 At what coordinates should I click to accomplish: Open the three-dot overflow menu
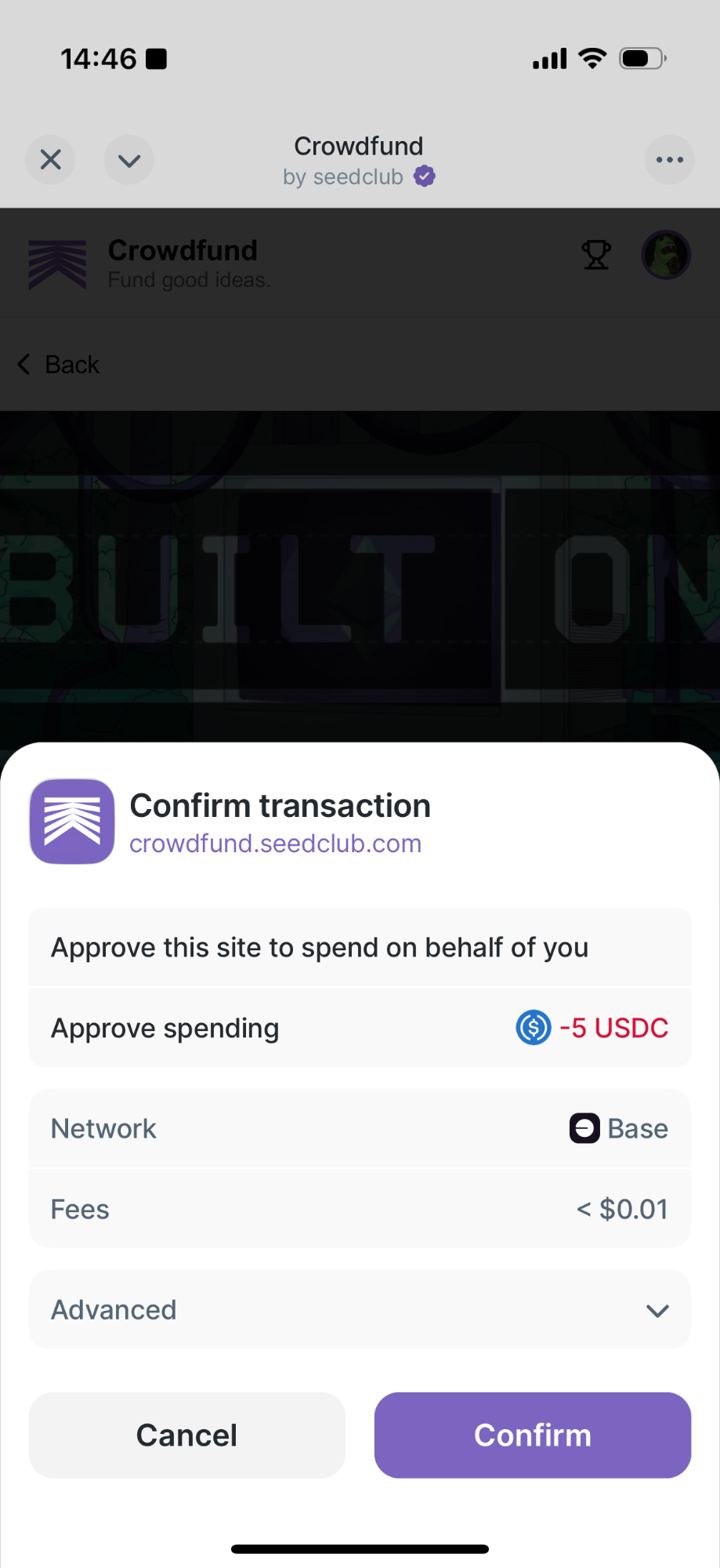pyautogui.click(x=669, y=160)
